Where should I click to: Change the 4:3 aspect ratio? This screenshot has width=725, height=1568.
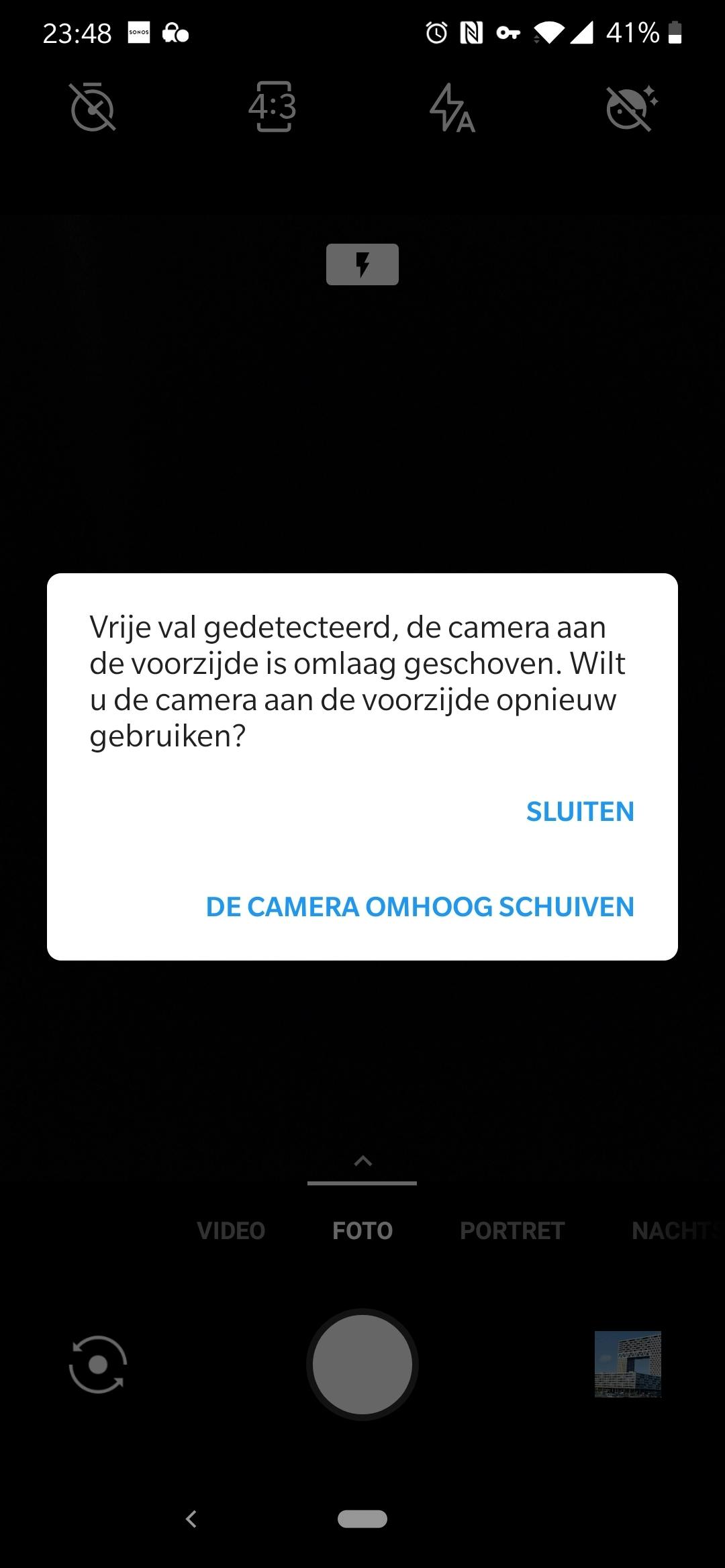[273, 107]
